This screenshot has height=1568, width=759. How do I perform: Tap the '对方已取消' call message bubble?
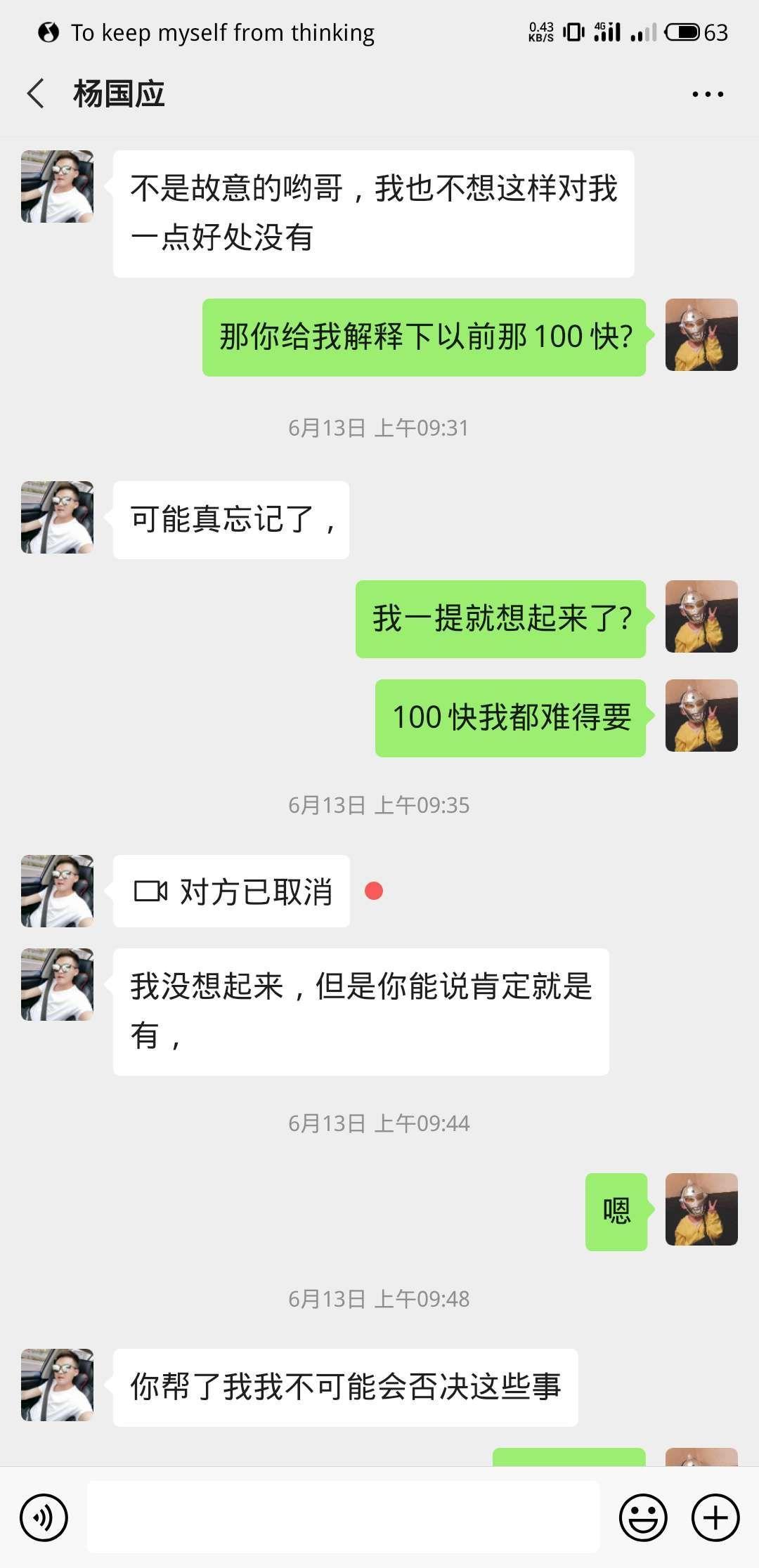[231, 891]
